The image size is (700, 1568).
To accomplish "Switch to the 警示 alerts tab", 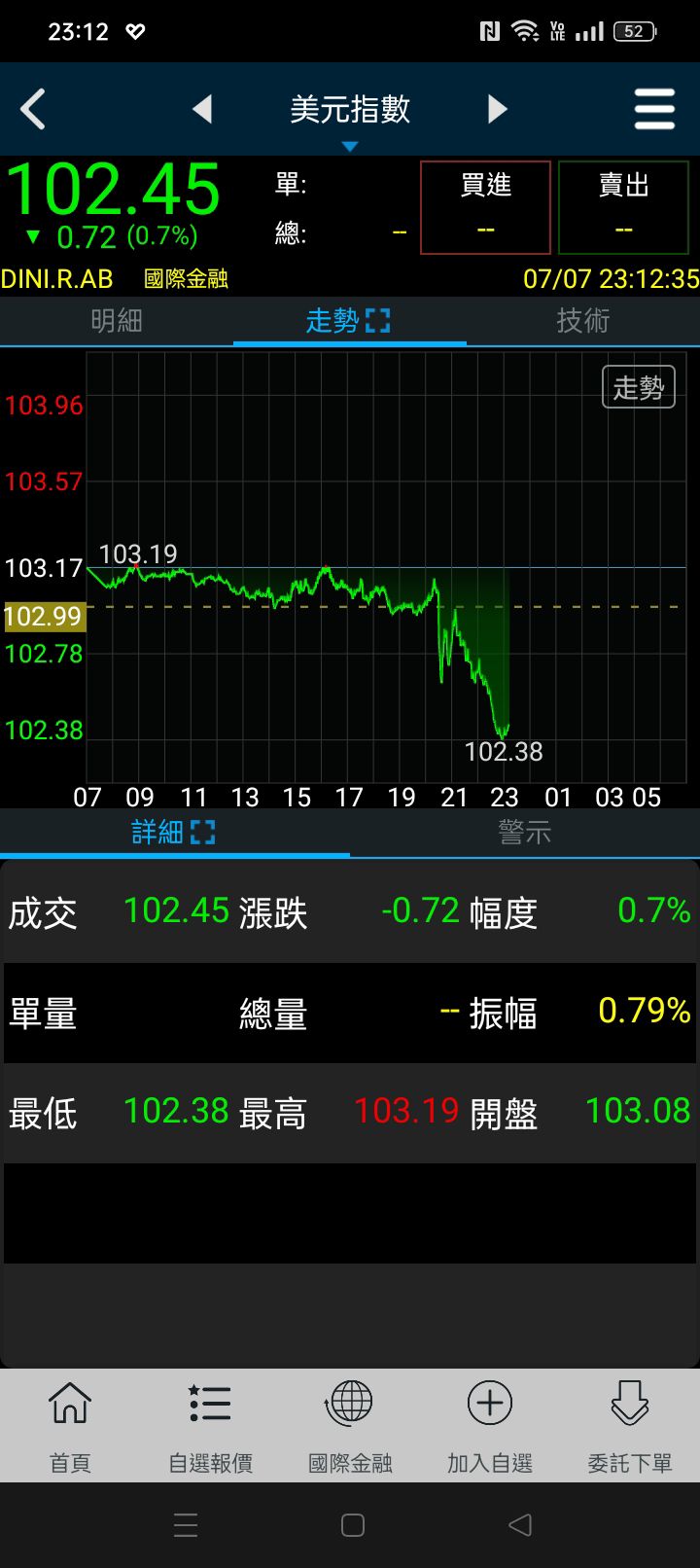I will tap(524, 833).
